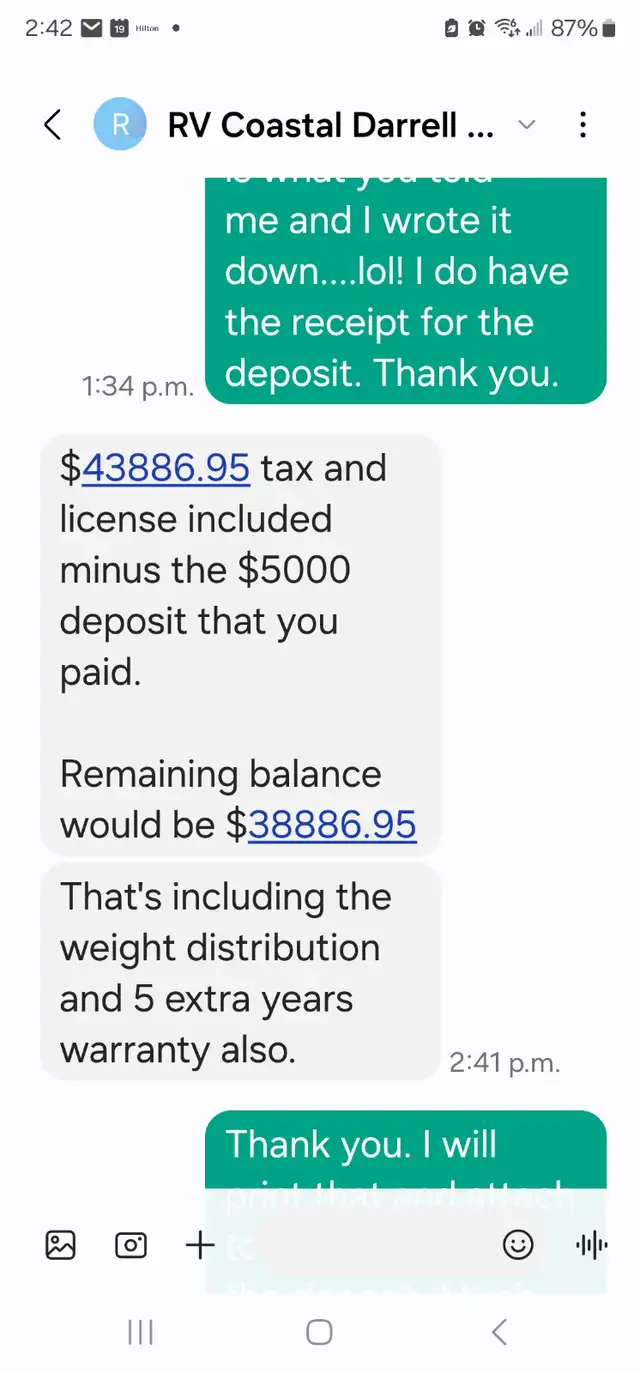Go back to the conversations list
This screenshot has width=640, height=1373.
pos(53,125)
